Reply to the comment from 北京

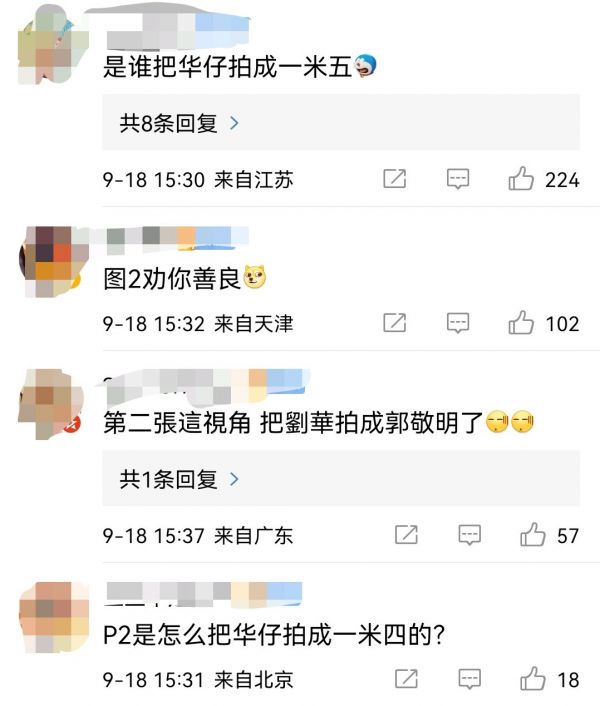(x=469, y=680)
